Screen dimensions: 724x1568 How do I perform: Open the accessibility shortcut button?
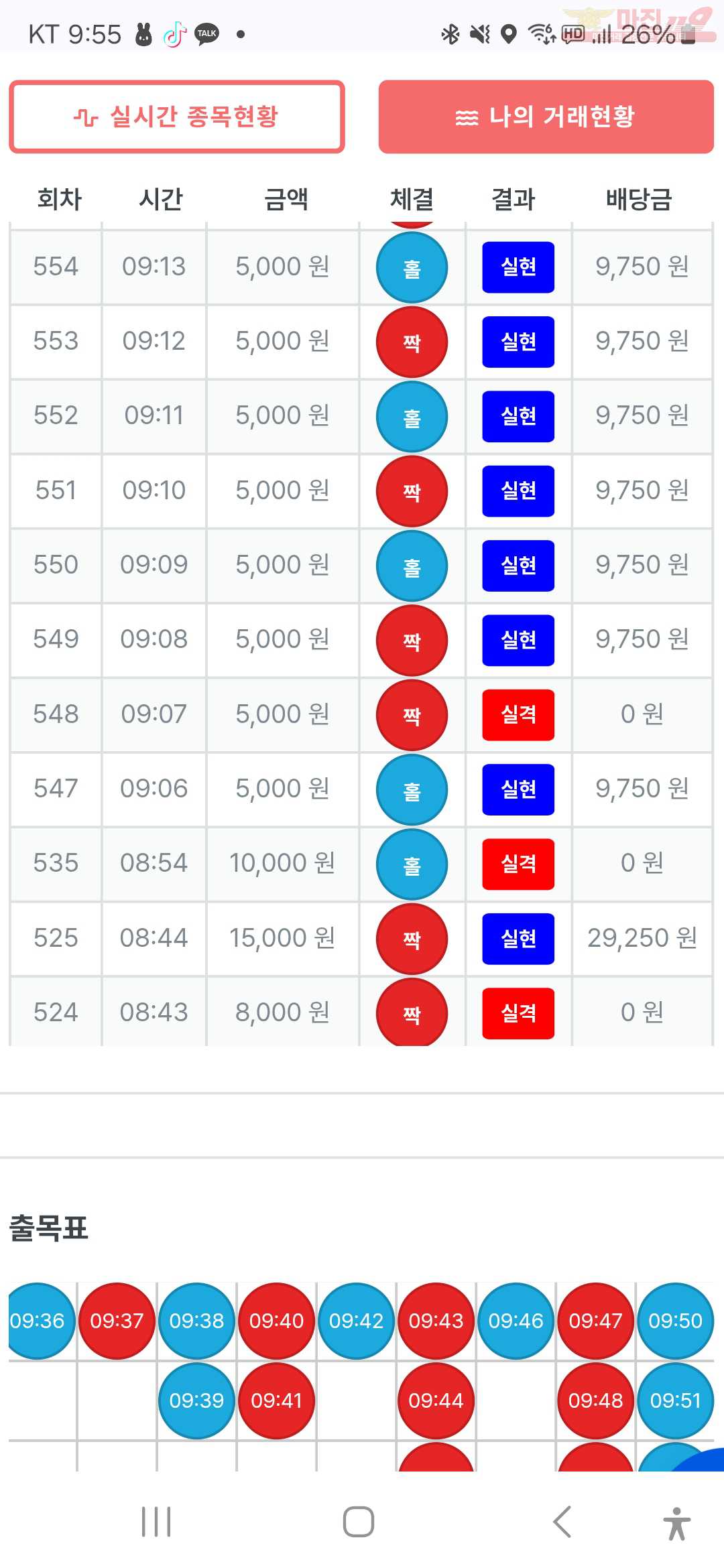[x=676, y=1523]
